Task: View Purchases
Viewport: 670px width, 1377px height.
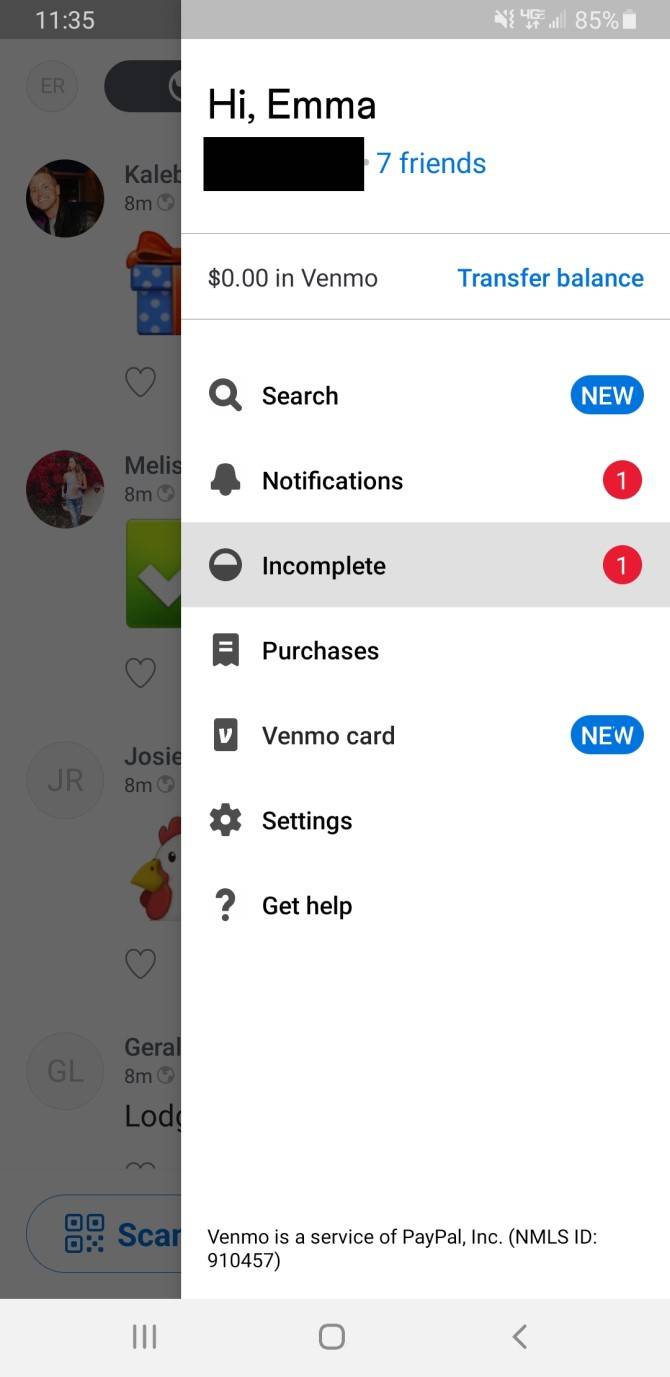Action: [x=320, y=651]
